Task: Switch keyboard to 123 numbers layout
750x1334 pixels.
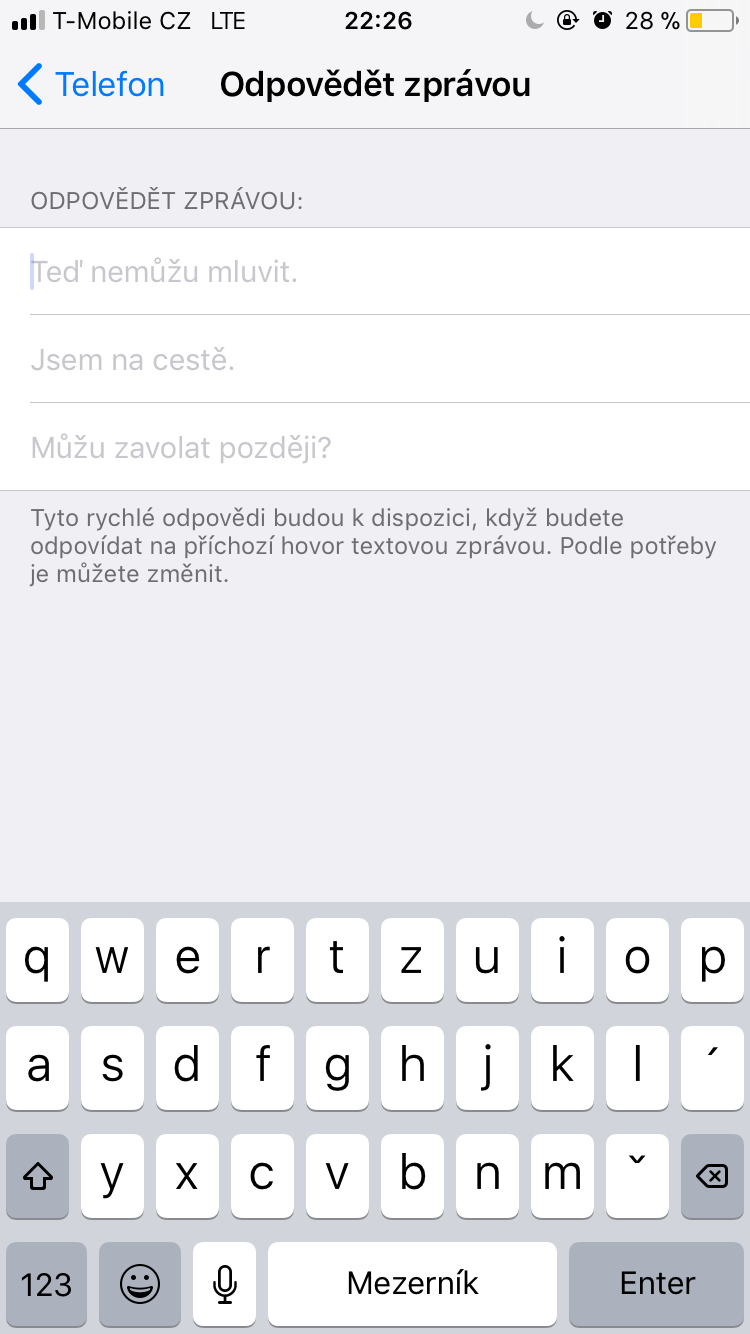Action: coord(46,1283)
